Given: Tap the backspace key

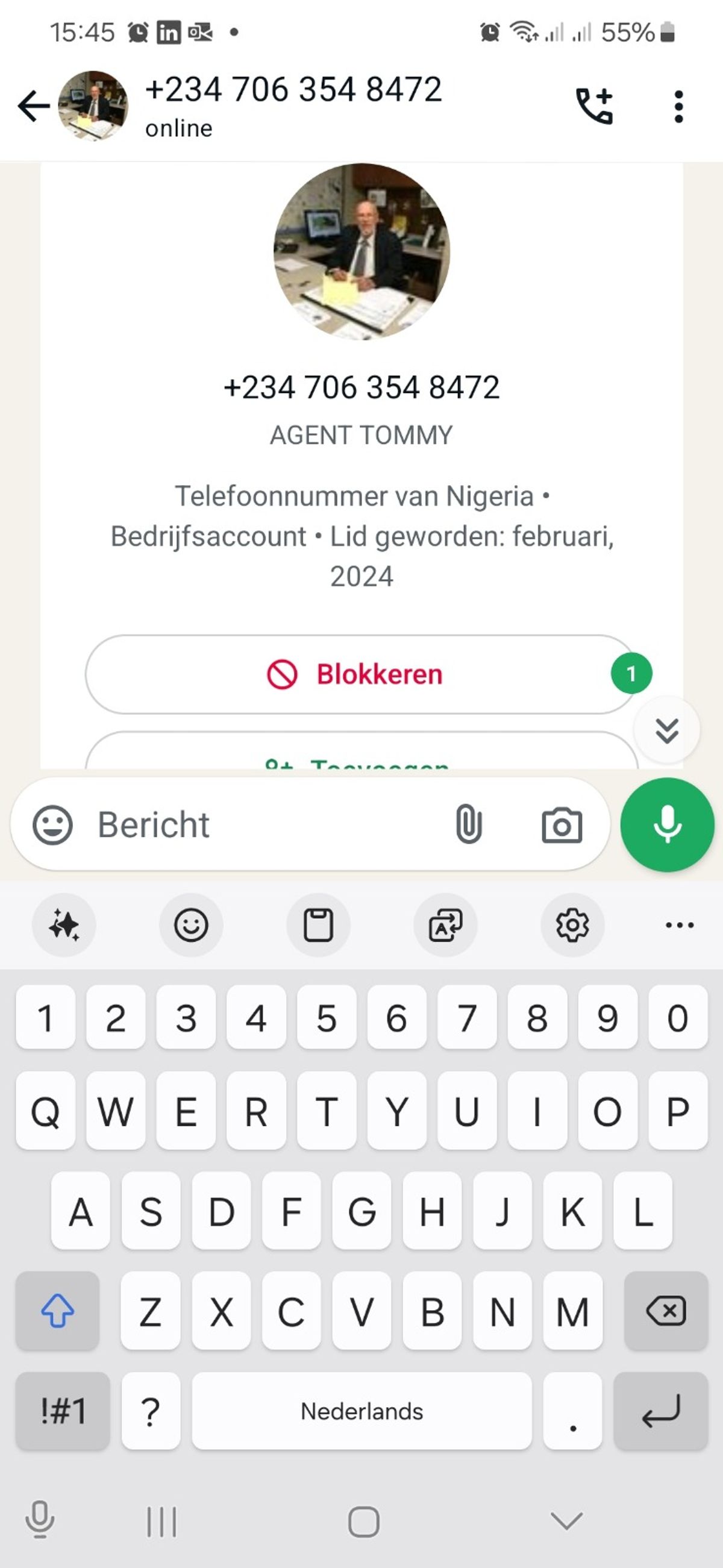Looking at the screenshot, I should (x=666, y=1311).
